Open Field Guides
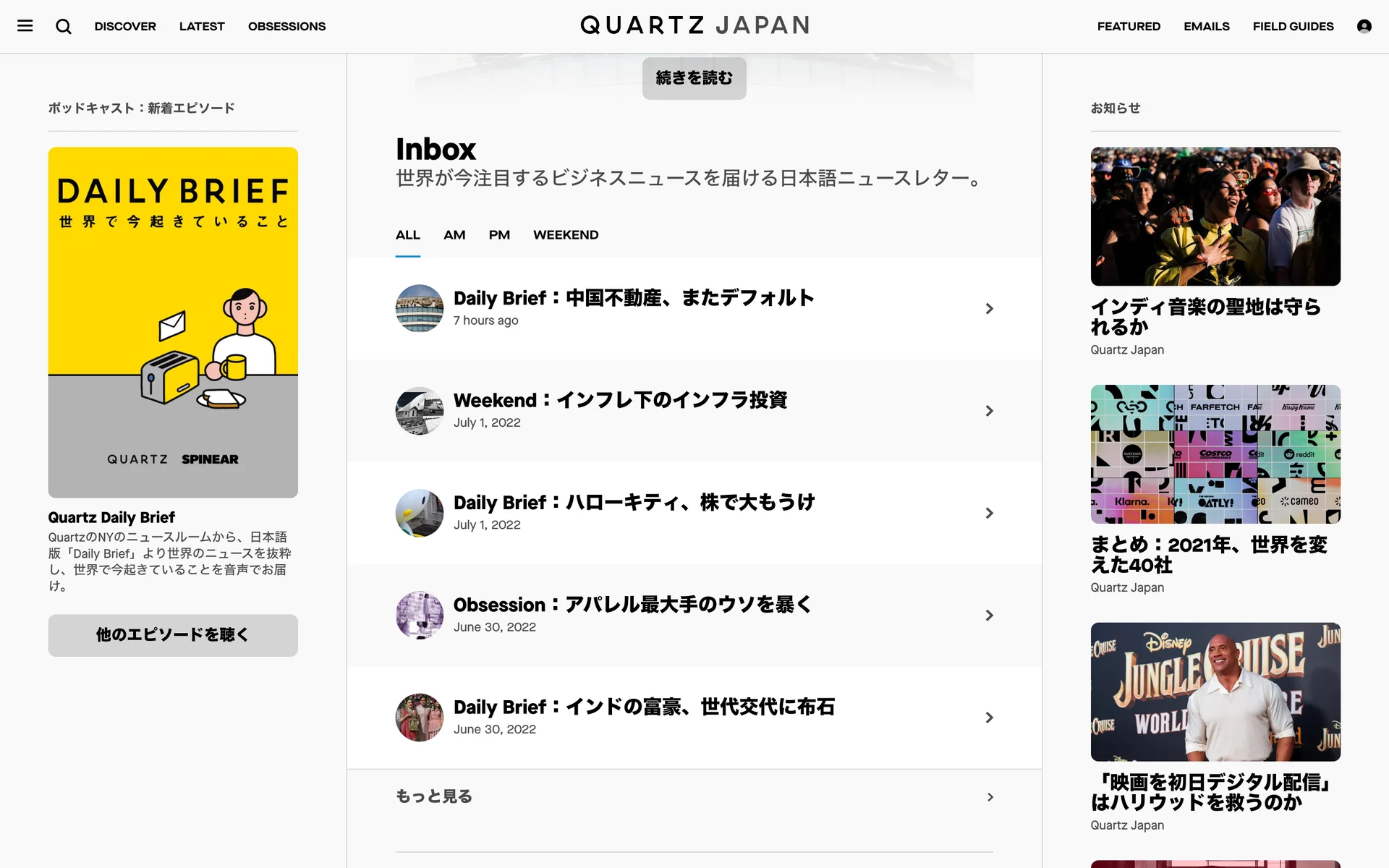 click(1293, 27)
